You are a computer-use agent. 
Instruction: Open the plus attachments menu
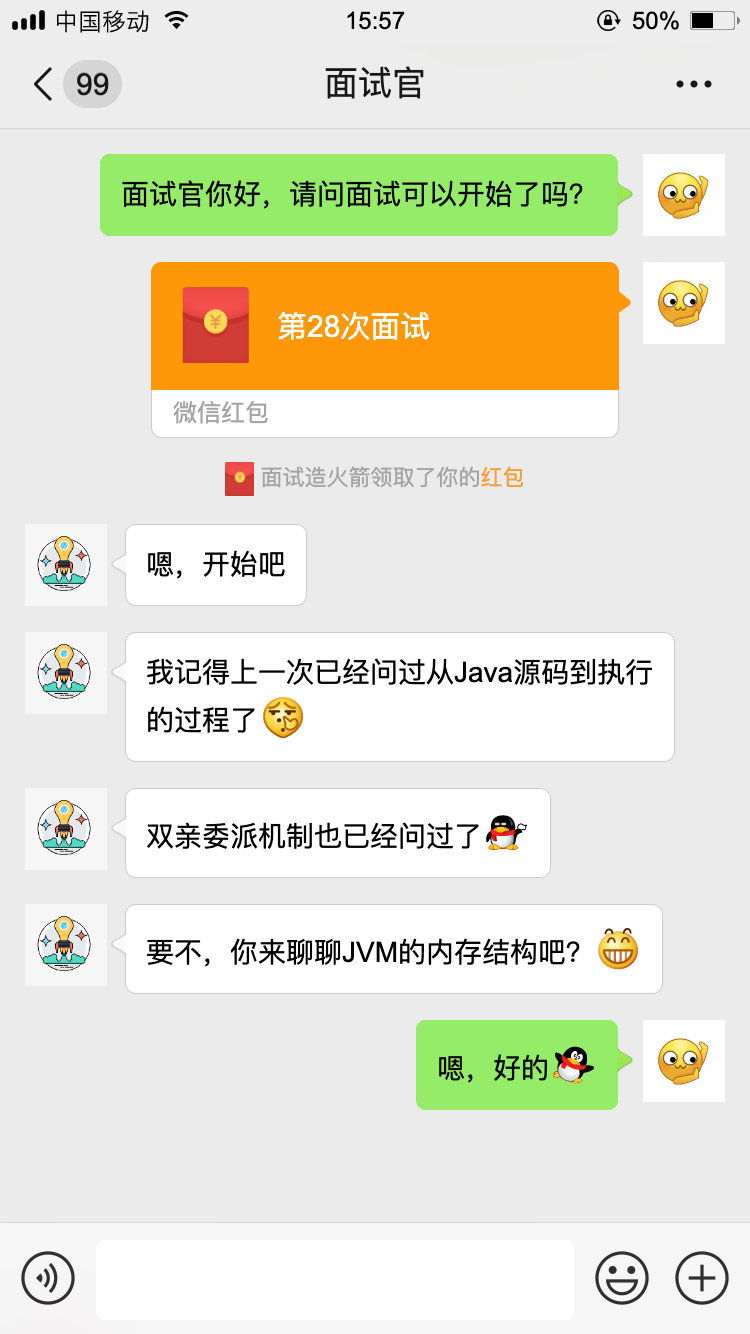click(701, 1277)
